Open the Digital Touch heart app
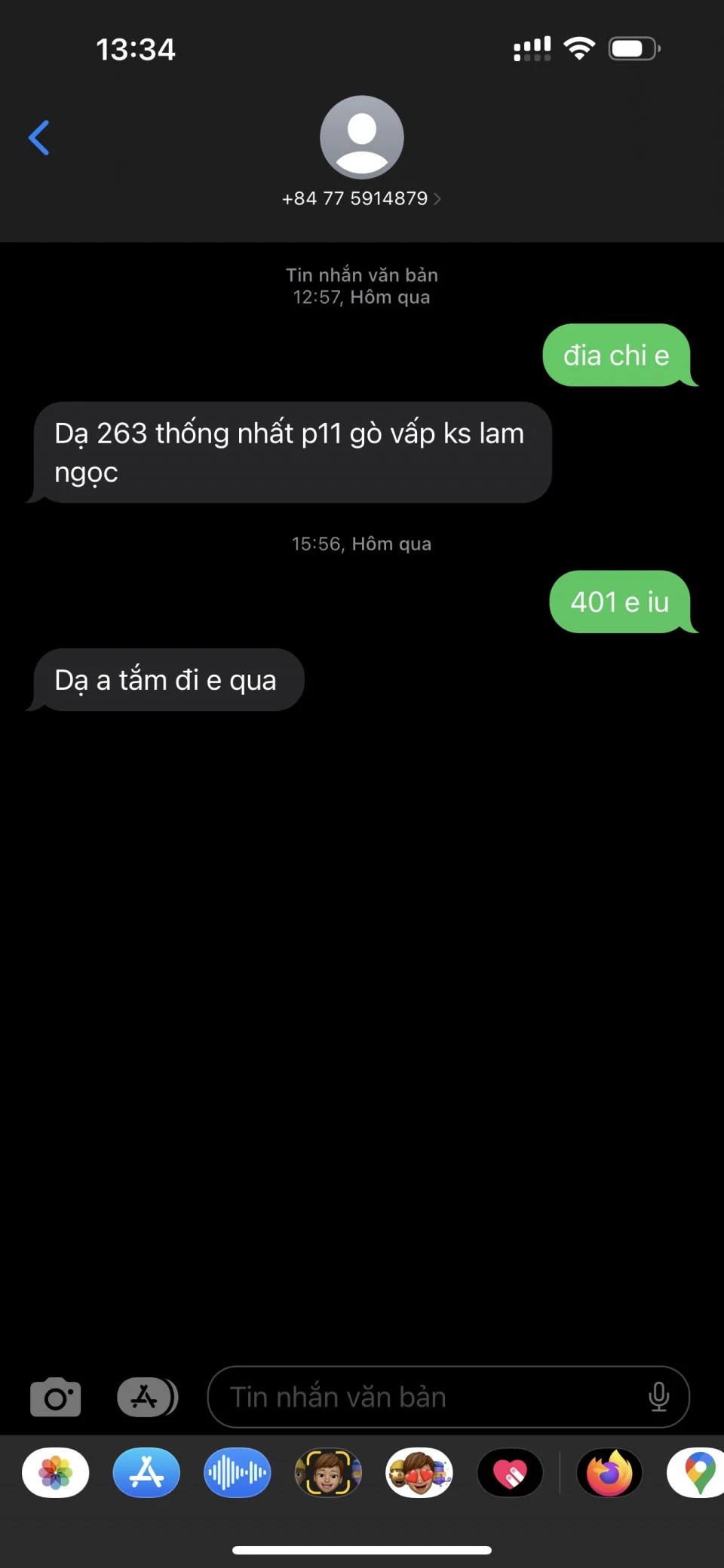The width and height of the screenshot is (724, 1568). click(511, 1472)
